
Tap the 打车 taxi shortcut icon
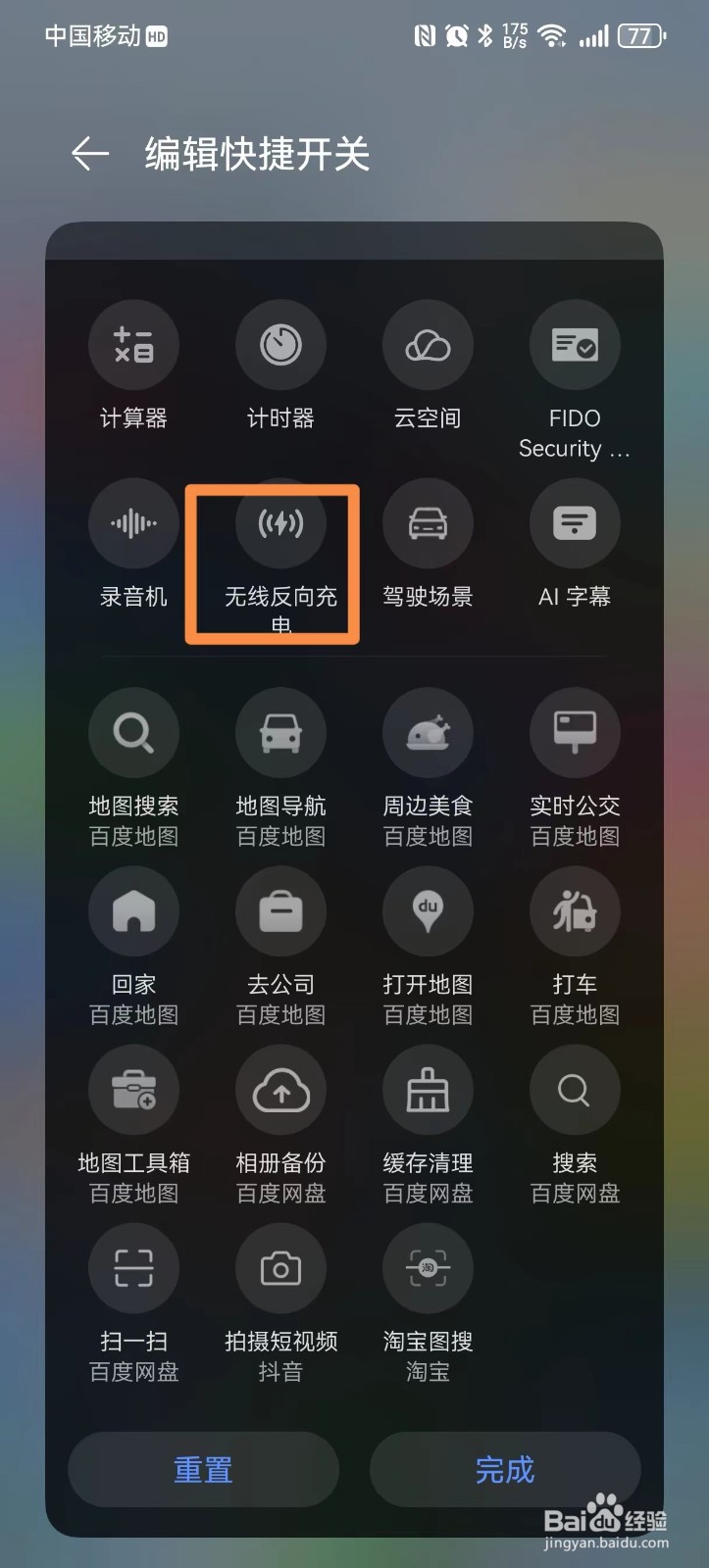(x=575, y=910)
